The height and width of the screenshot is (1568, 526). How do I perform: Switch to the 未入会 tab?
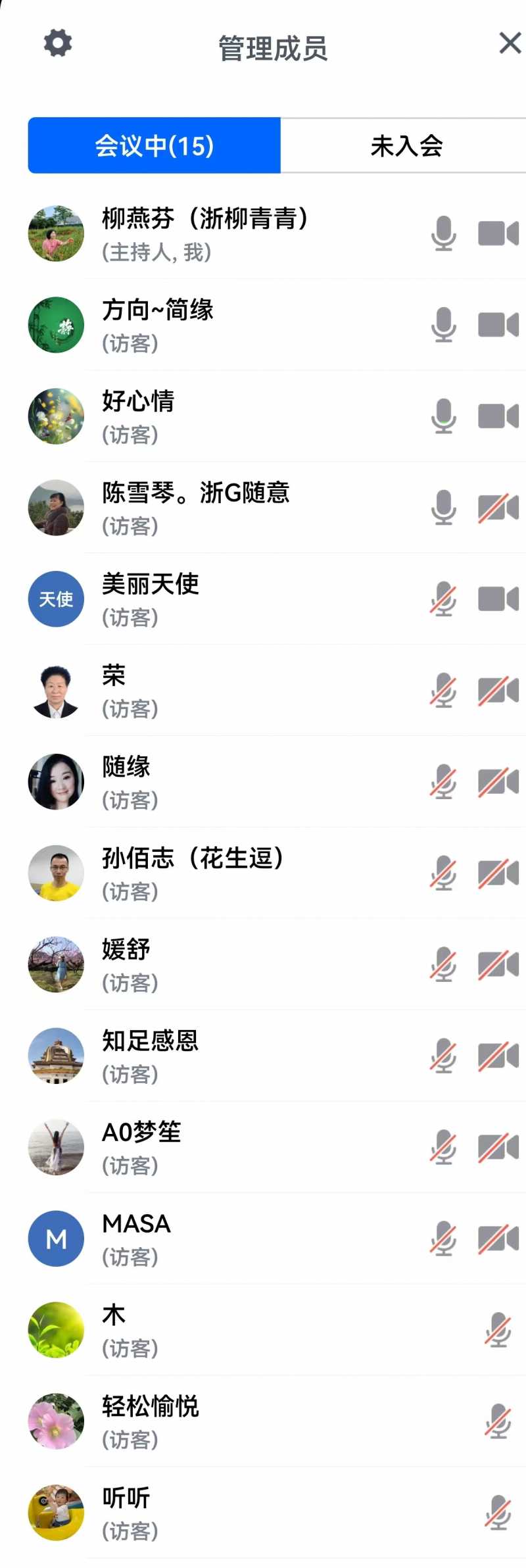tap(406, 145)
